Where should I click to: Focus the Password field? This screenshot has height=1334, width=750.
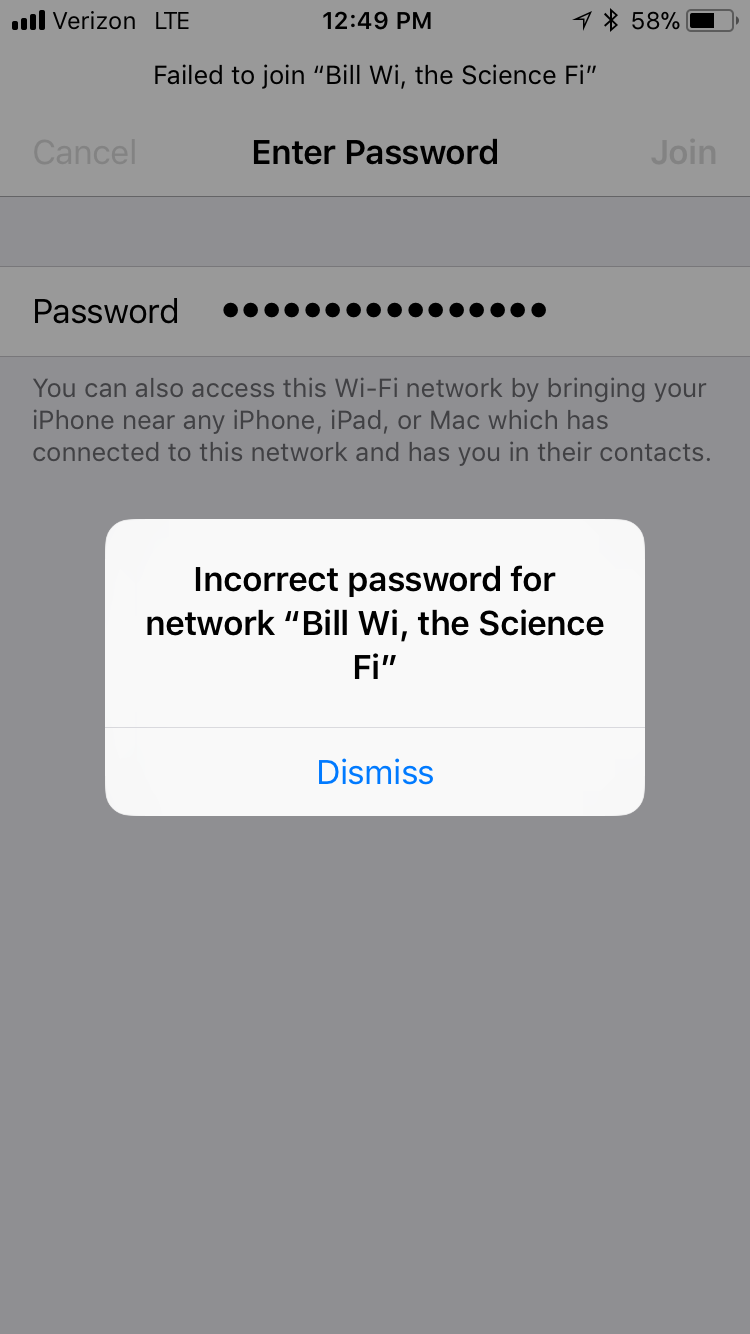[375, 311]
